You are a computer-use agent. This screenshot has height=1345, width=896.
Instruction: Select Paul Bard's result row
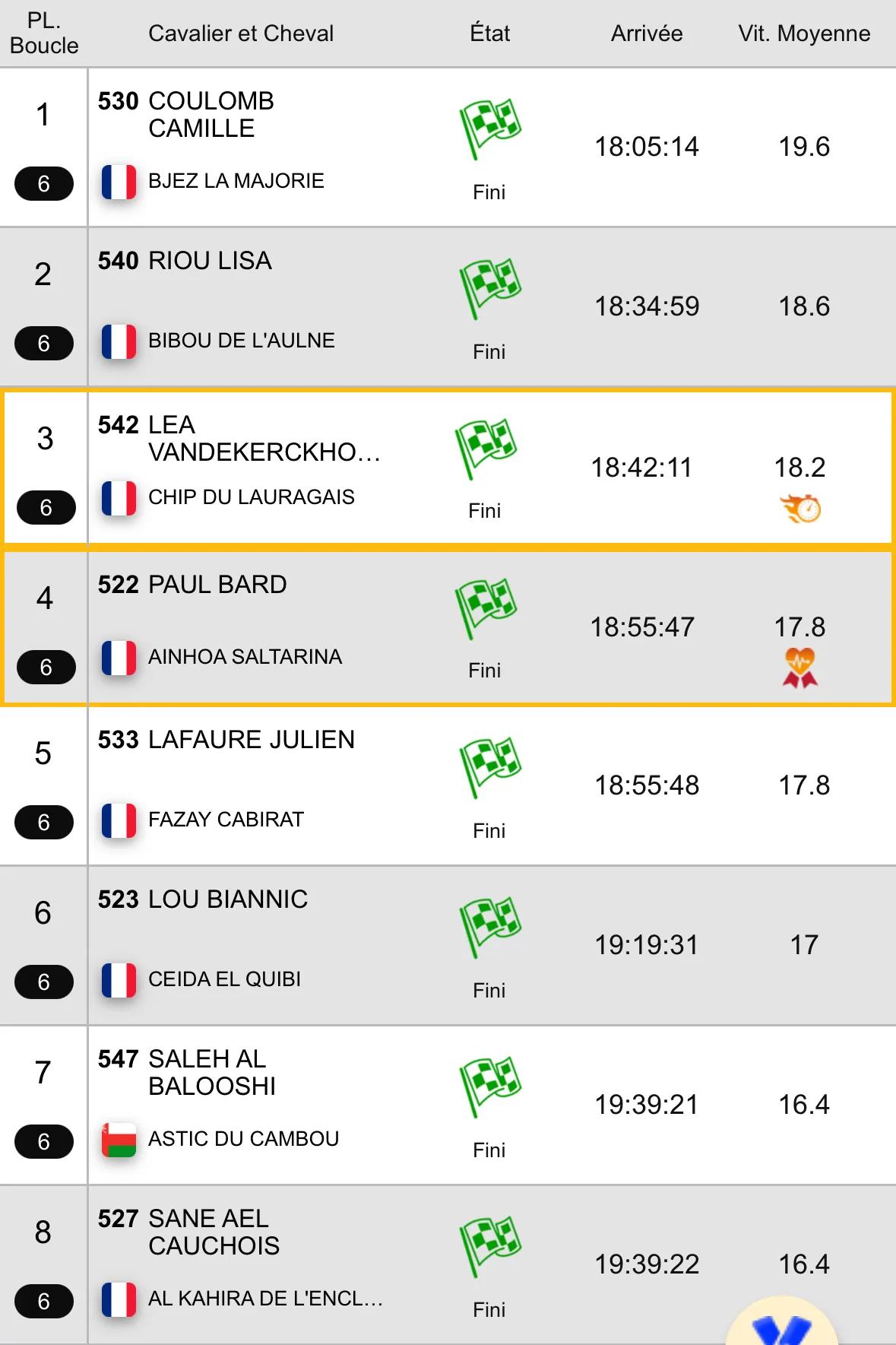[x=448, y=627]
